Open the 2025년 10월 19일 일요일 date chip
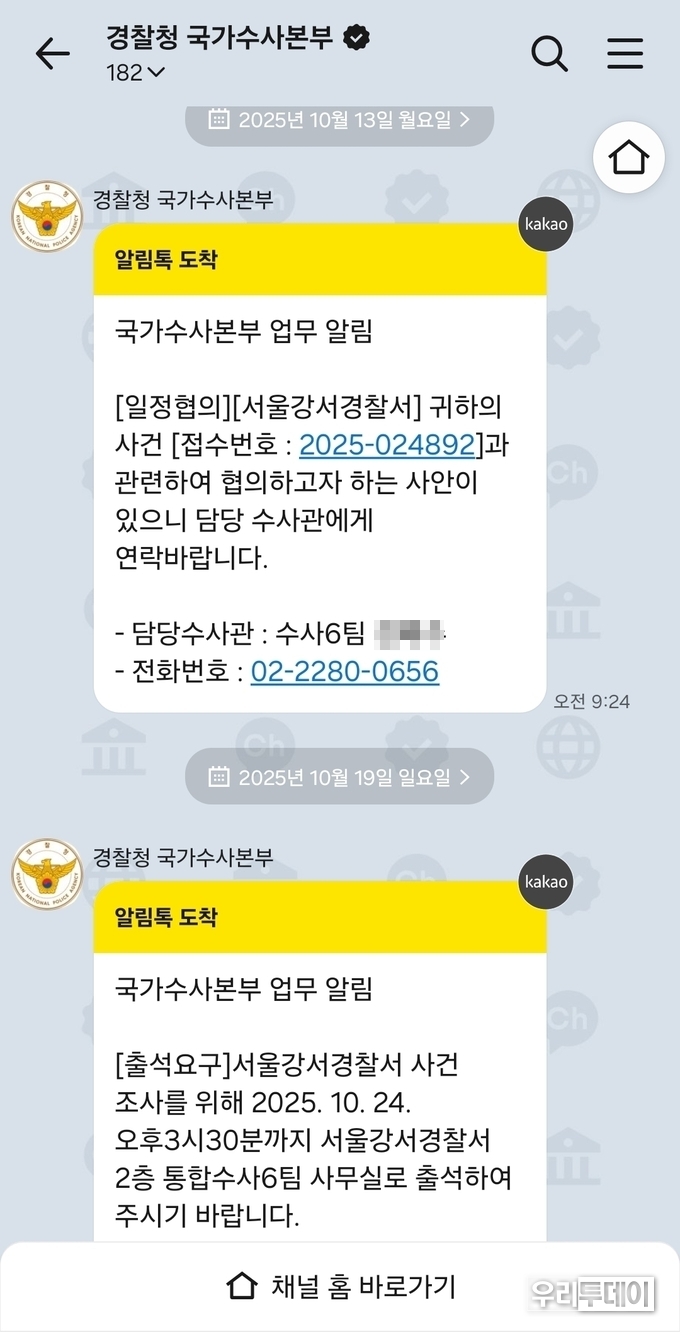Image resolution: width=680 pixels, height=1332 pixels. coord(339,776)
